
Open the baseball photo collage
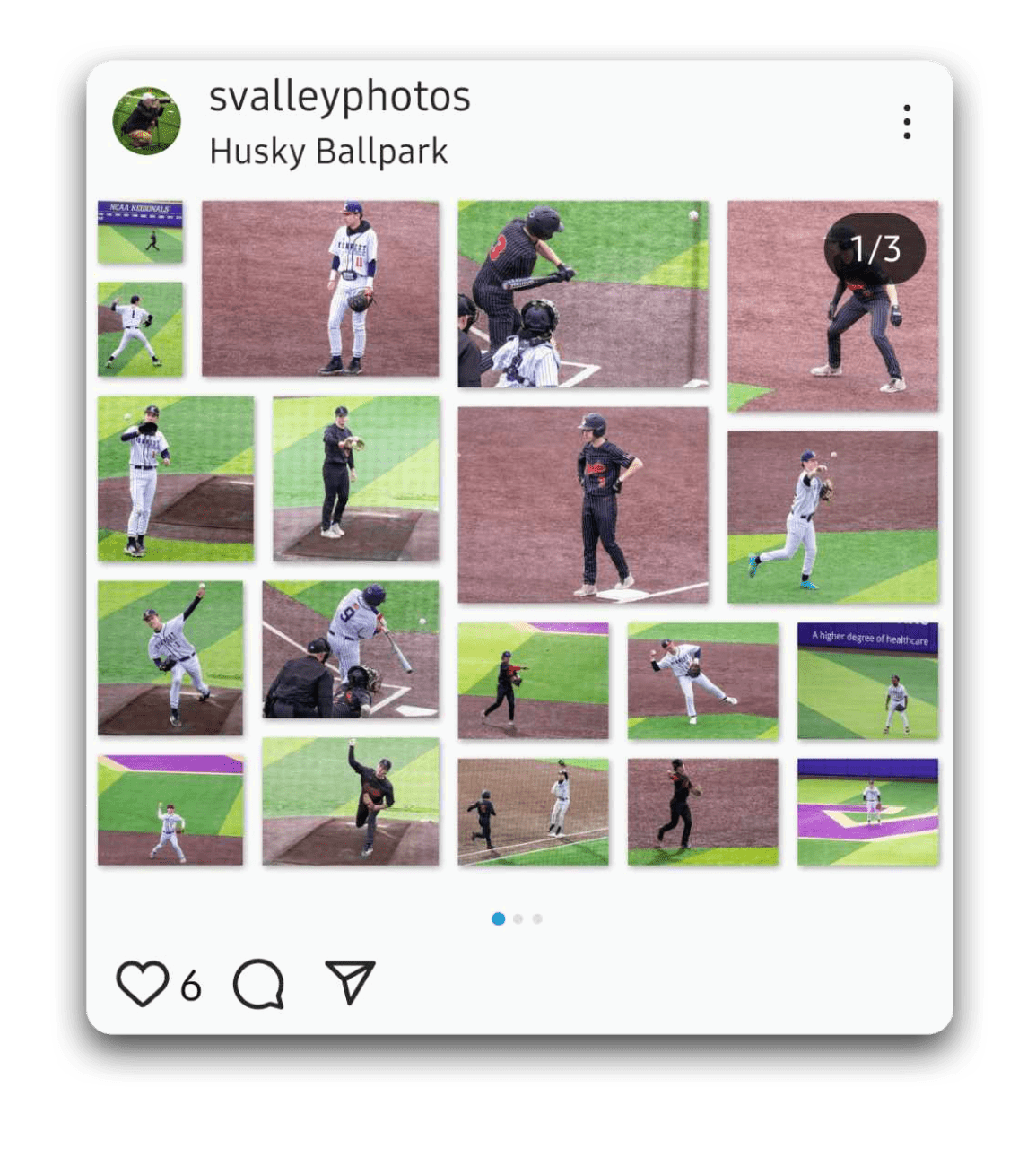(518, 533)
